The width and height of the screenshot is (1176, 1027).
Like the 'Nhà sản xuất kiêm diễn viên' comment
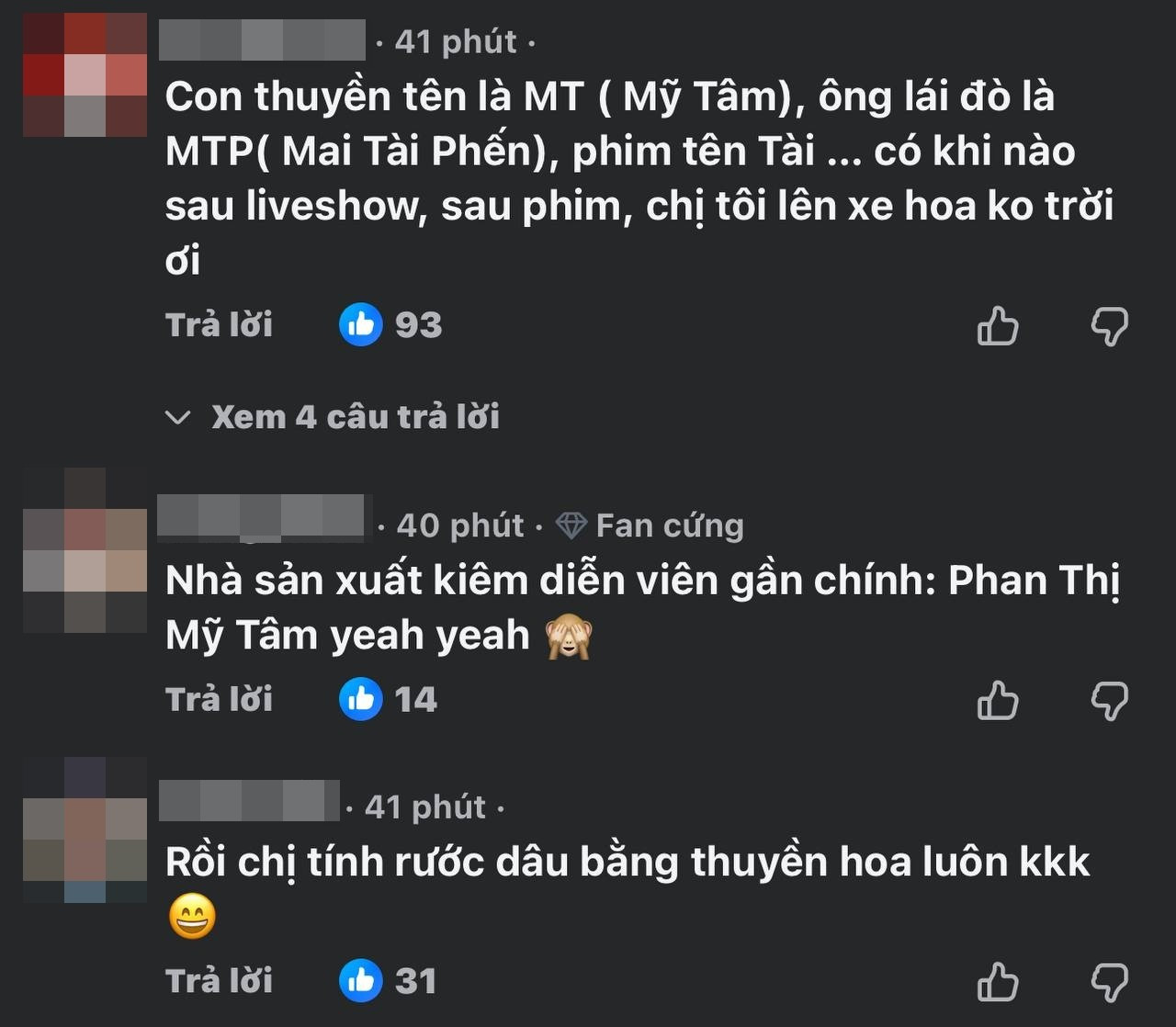998,701
